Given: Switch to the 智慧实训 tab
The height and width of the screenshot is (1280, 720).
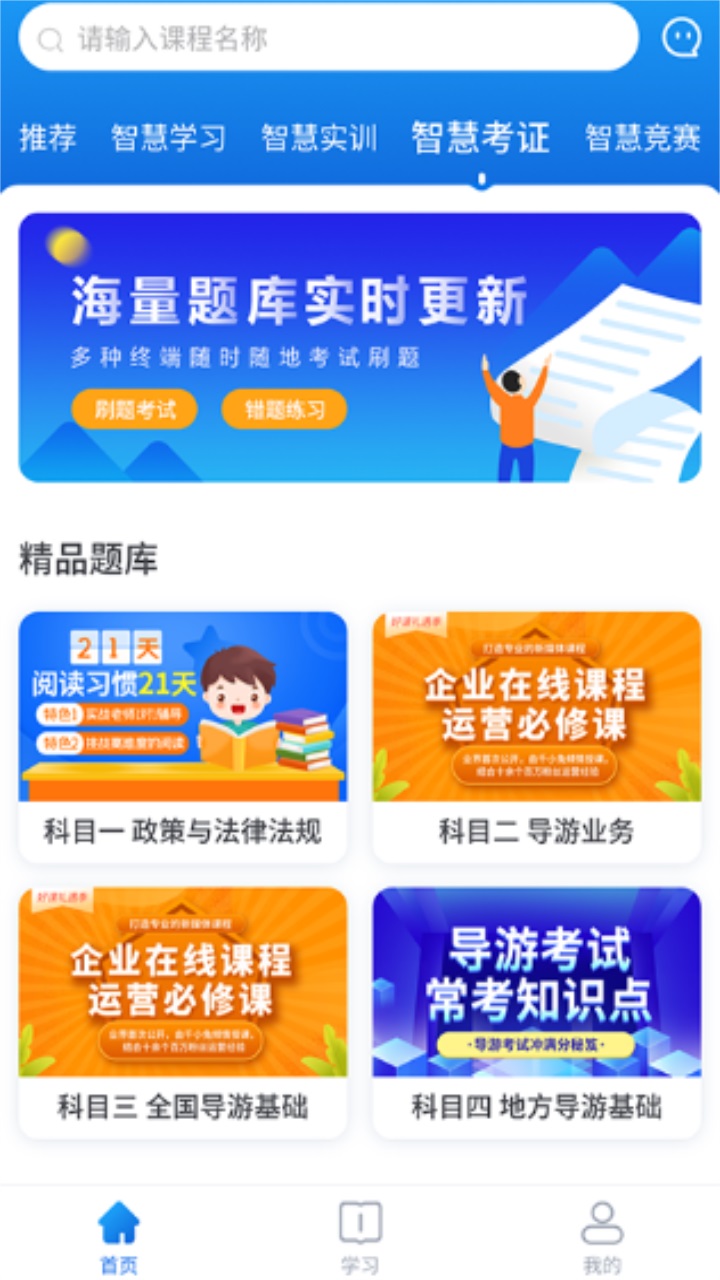Looking at the screenshot, I should tap(318, 137).
